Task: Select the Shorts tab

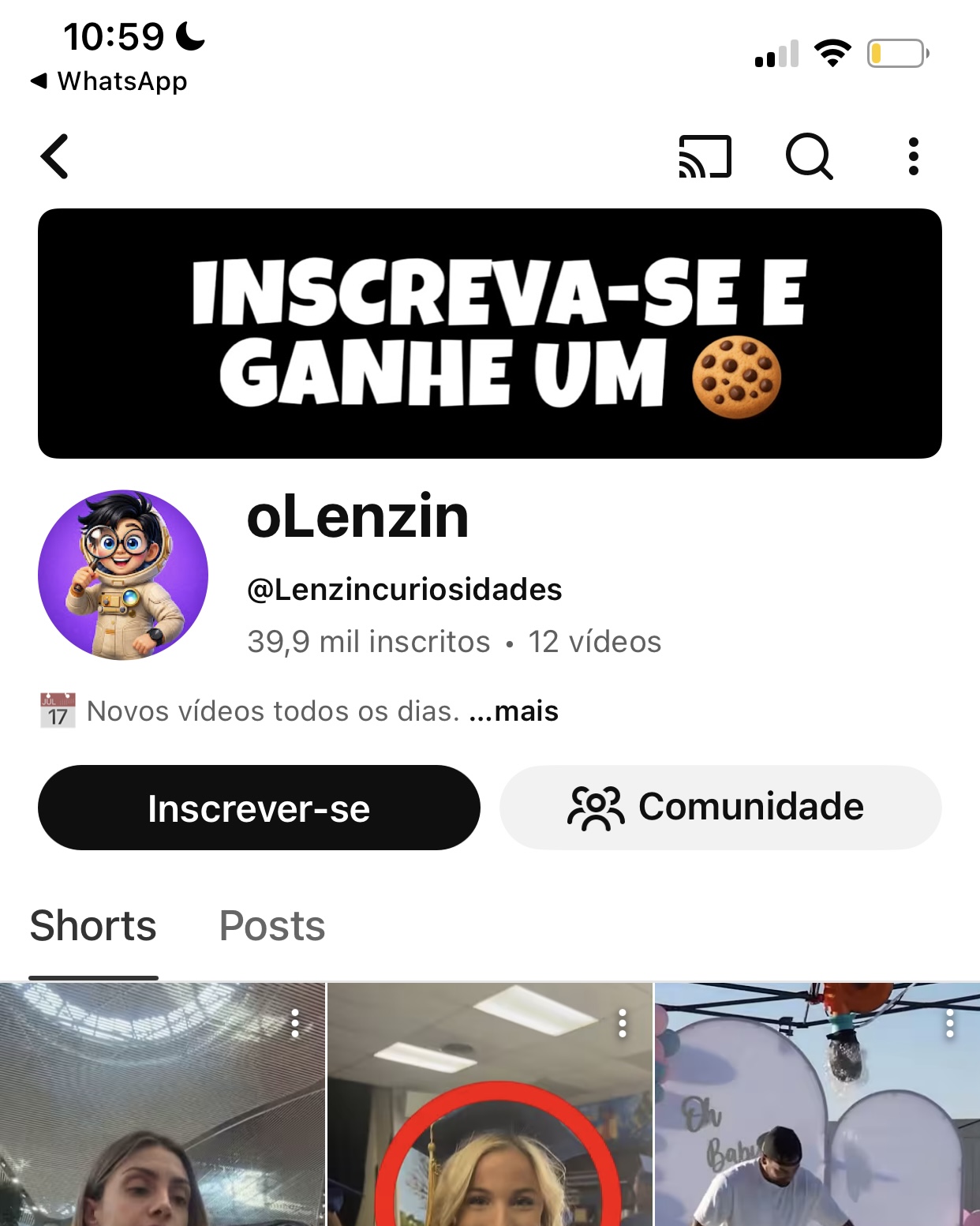Action: point(93,926)
